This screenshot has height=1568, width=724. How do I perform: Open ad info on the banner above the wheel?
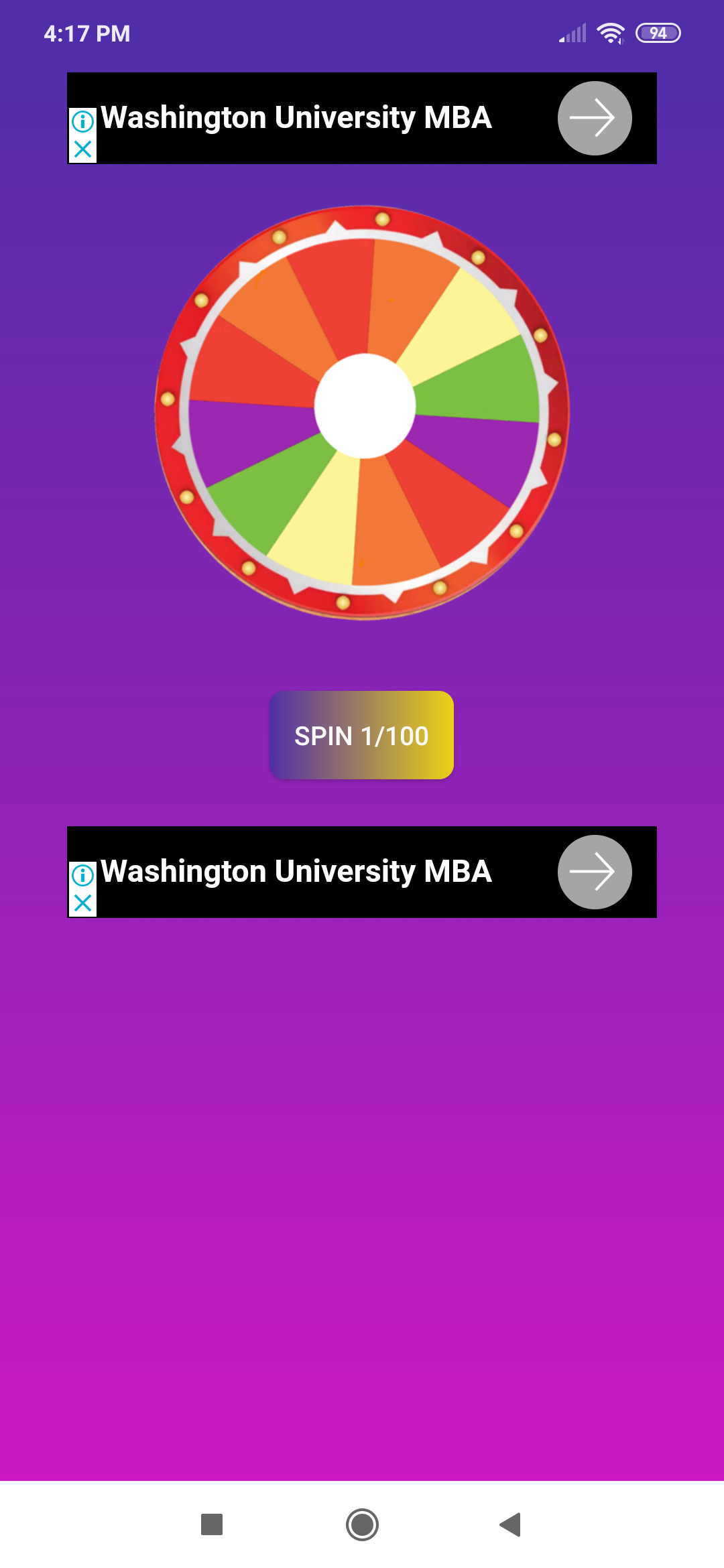pos(83,121)
